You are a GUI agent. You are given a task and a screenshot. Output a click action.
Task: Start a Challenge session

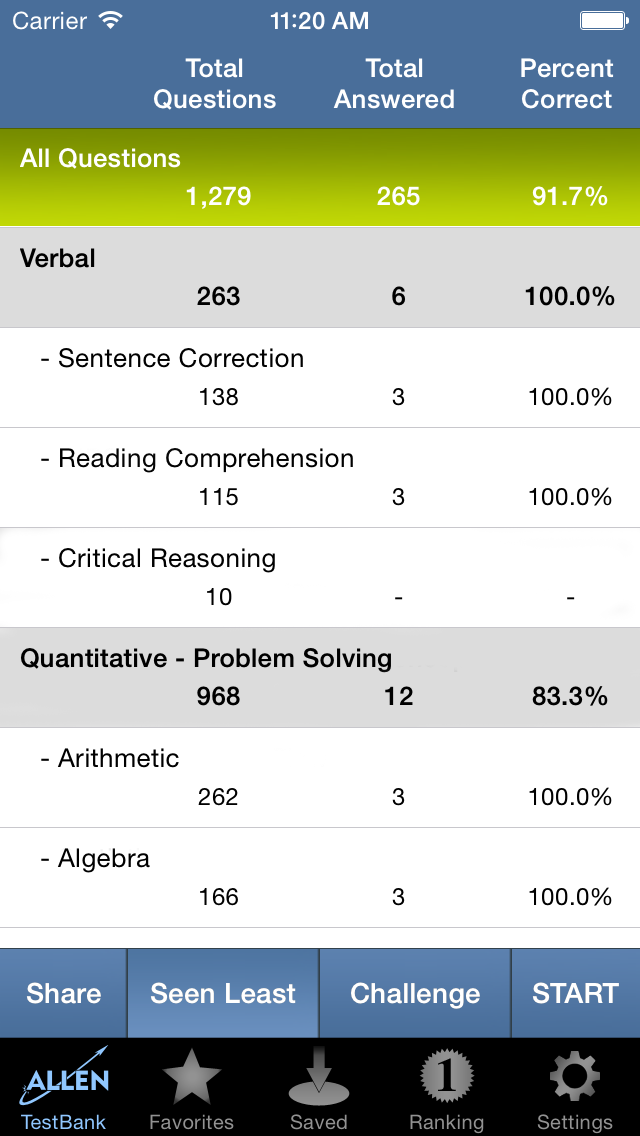click(415, 993)
